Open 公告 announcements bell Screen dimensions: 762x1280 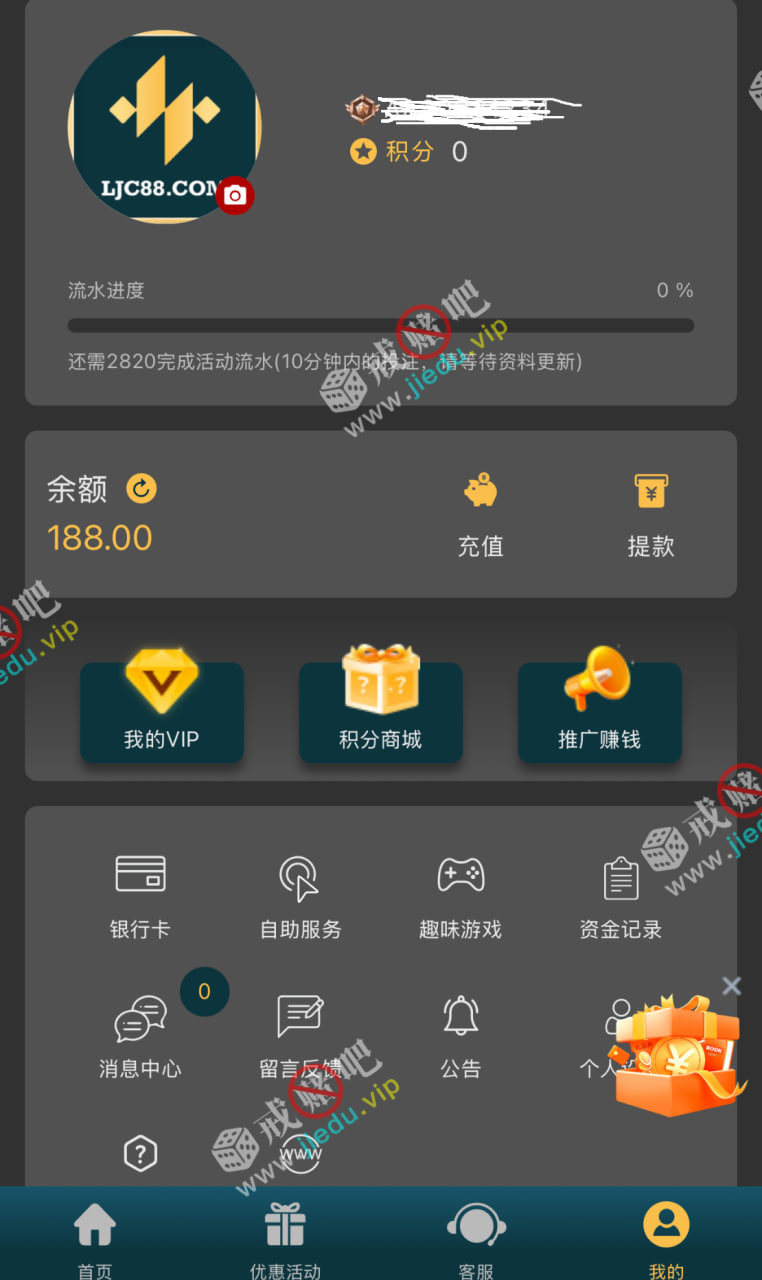click(460, 1035)
